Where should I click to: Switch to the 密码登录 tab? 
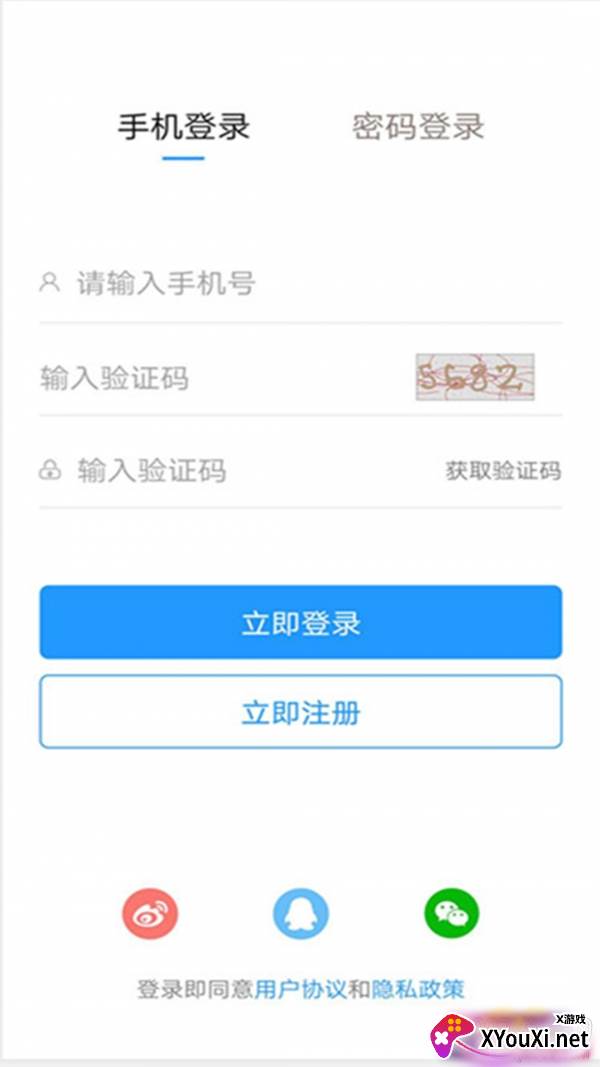coord(418,127)
